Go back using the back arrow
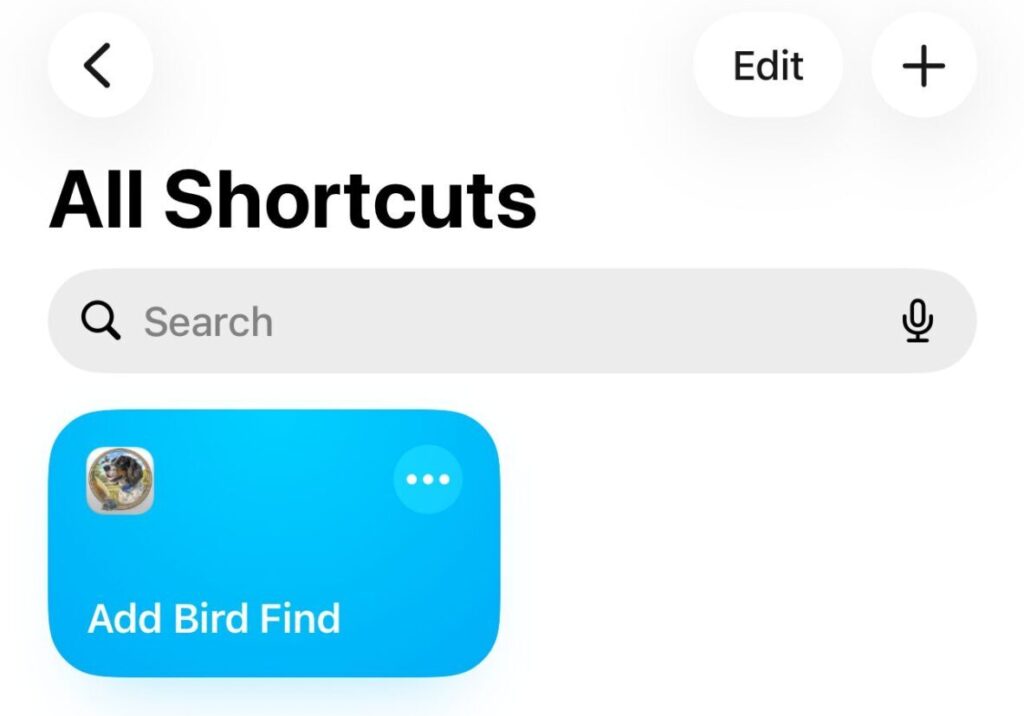The width and height of the screenshot is (1024, 716). coord(99,66)
